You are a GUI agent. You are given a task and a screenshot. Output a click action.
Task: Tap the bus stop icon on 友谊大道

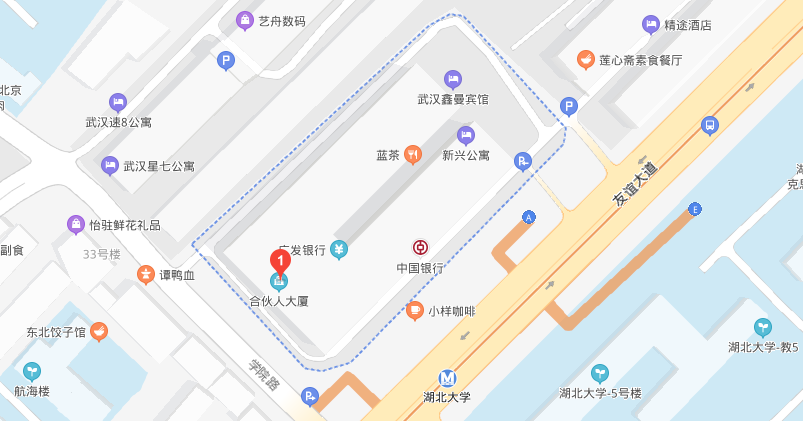710,125
